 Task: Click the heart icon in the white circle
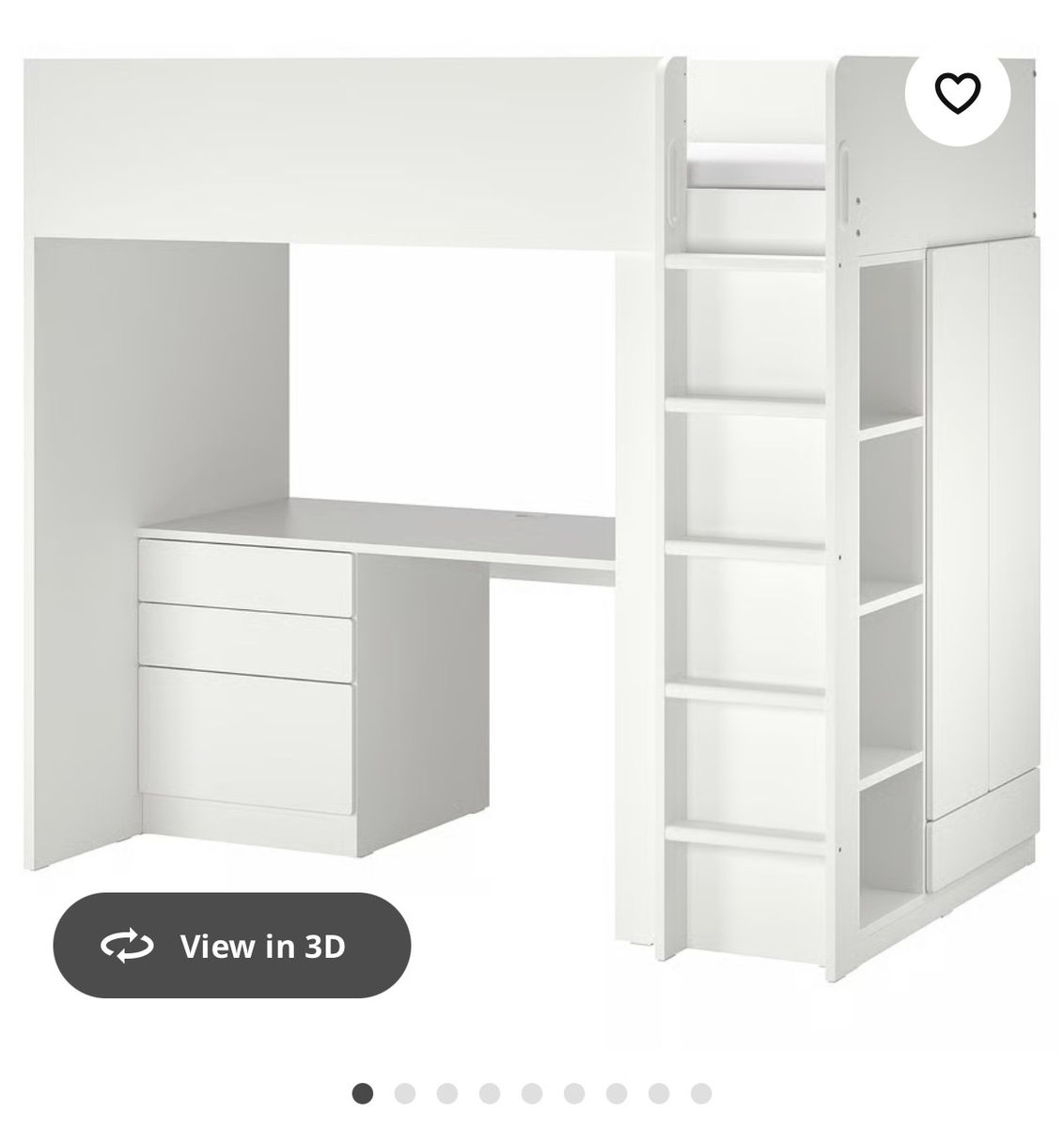959,94
